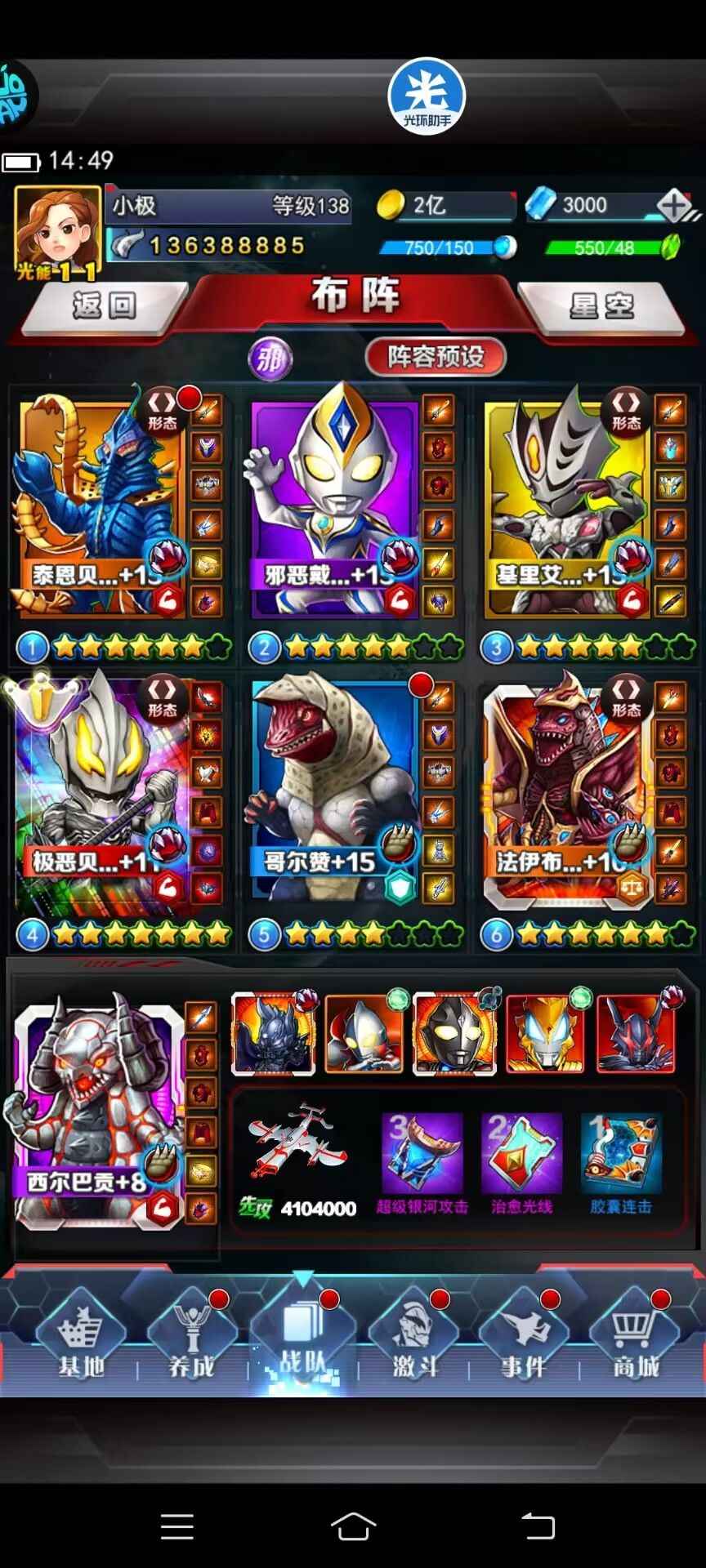
Task: Switch to the 激斗 tab
Action: [415, 1339]
